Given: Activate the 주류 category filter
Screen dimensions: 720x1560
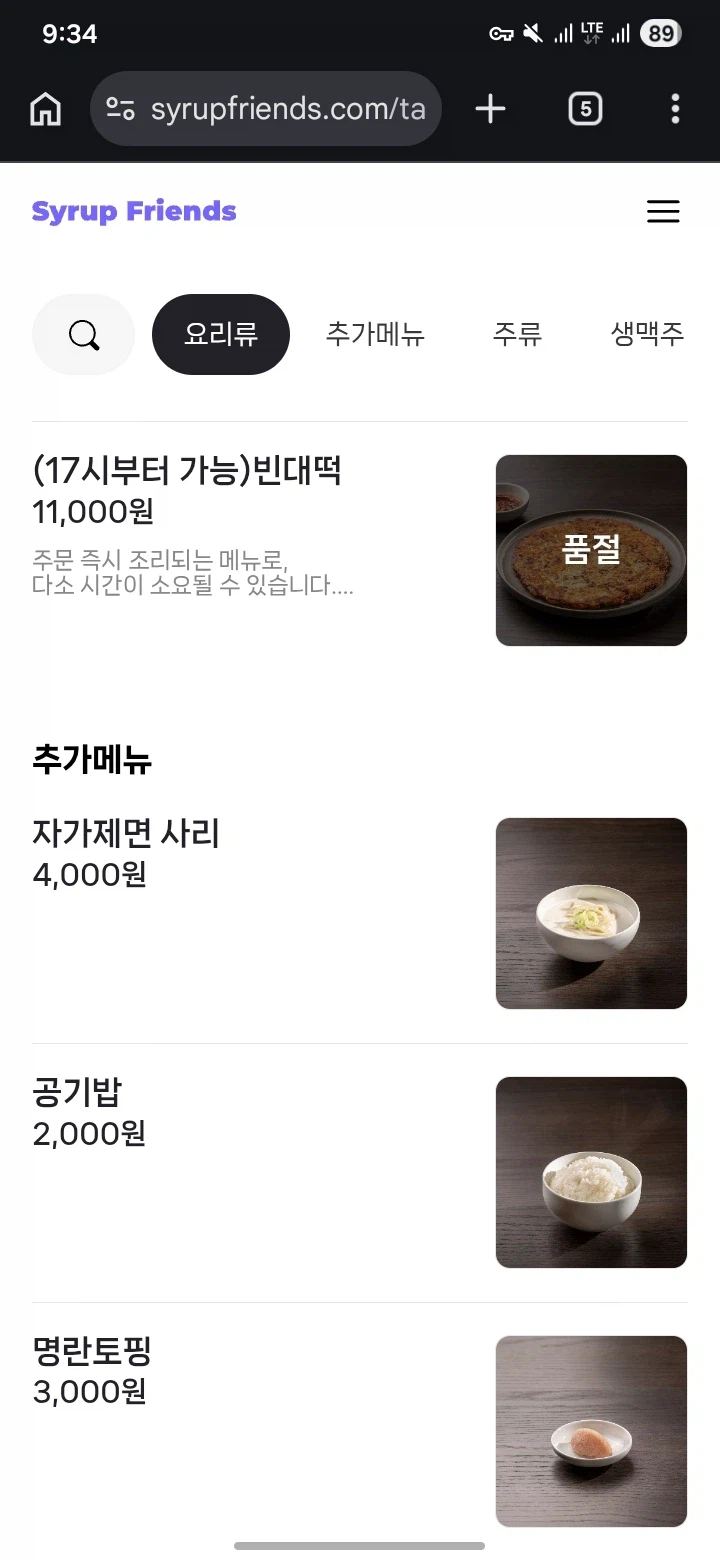Looking at the screenshot, I should coord(517,334).
